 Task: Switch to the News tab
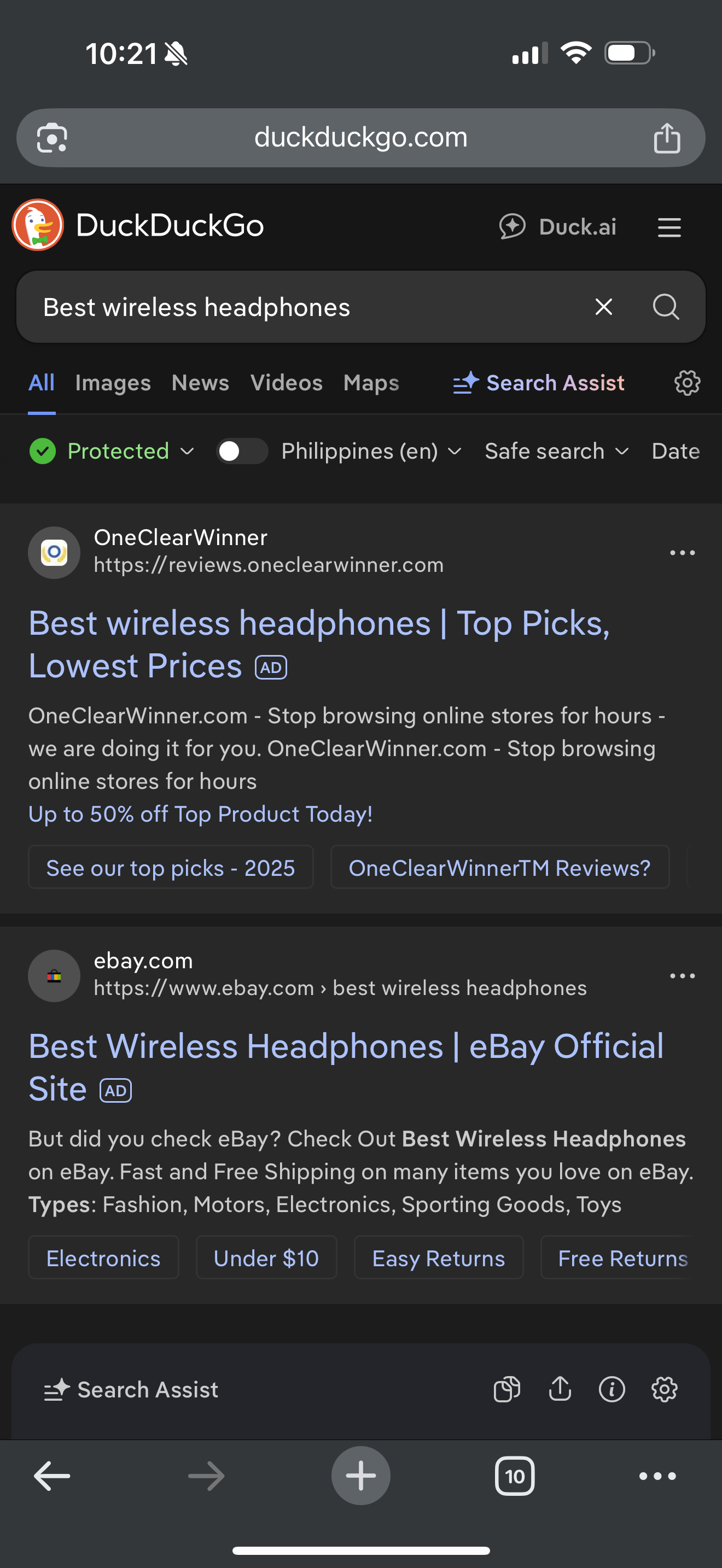click(200, 383)
